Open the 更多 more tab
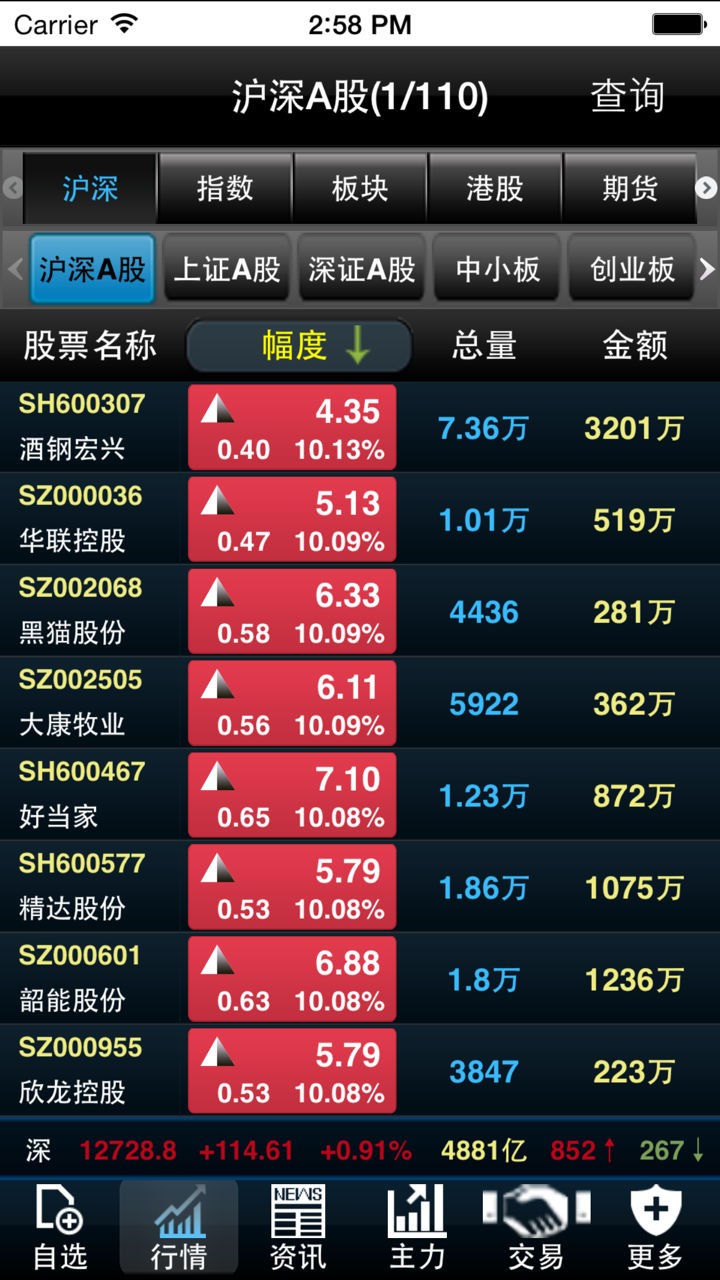Image resolution: width=720 pixels, height=1280 pixels. click(655, 1228)
